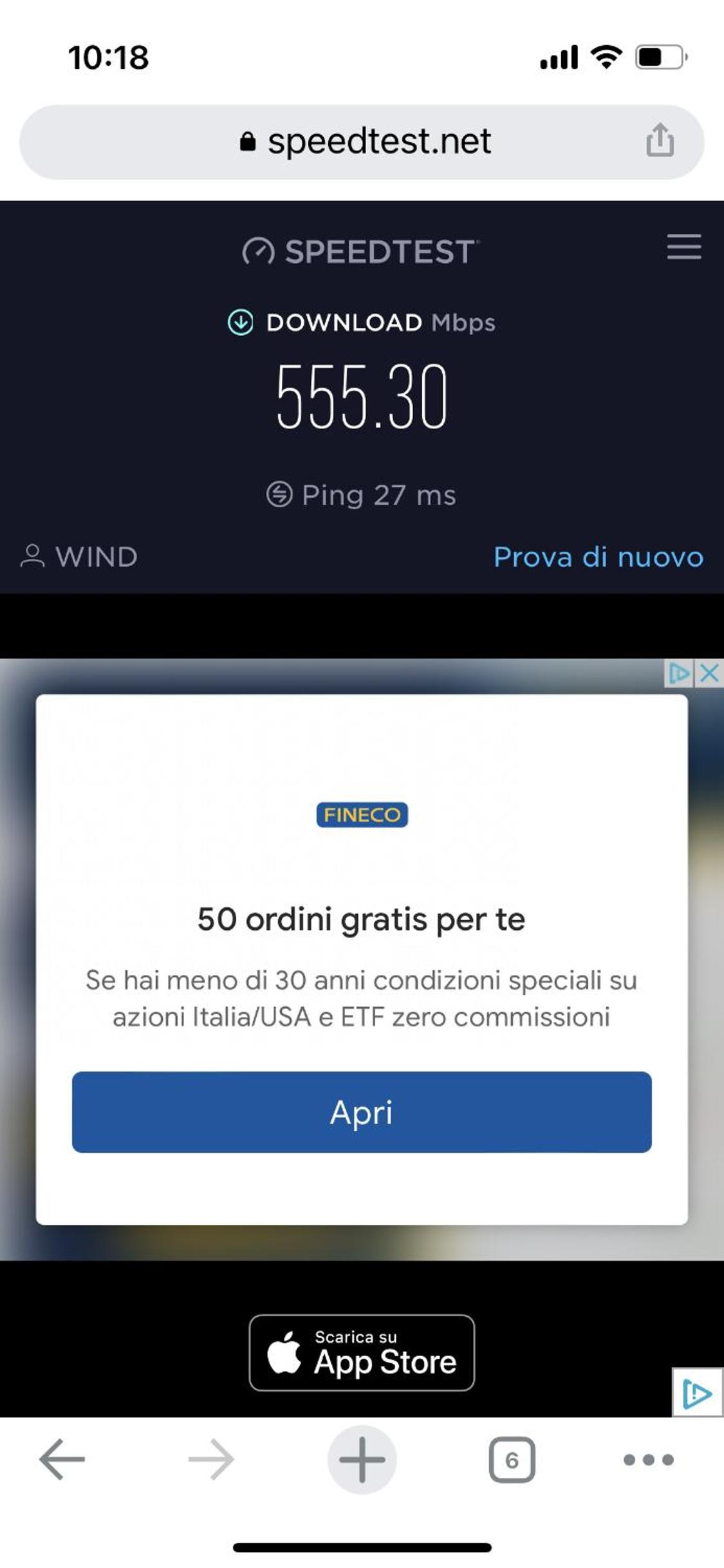Viewport: 724px width, 1568px height.
Task: Open the AdChoices info icon
Action: tap(679, 674)
